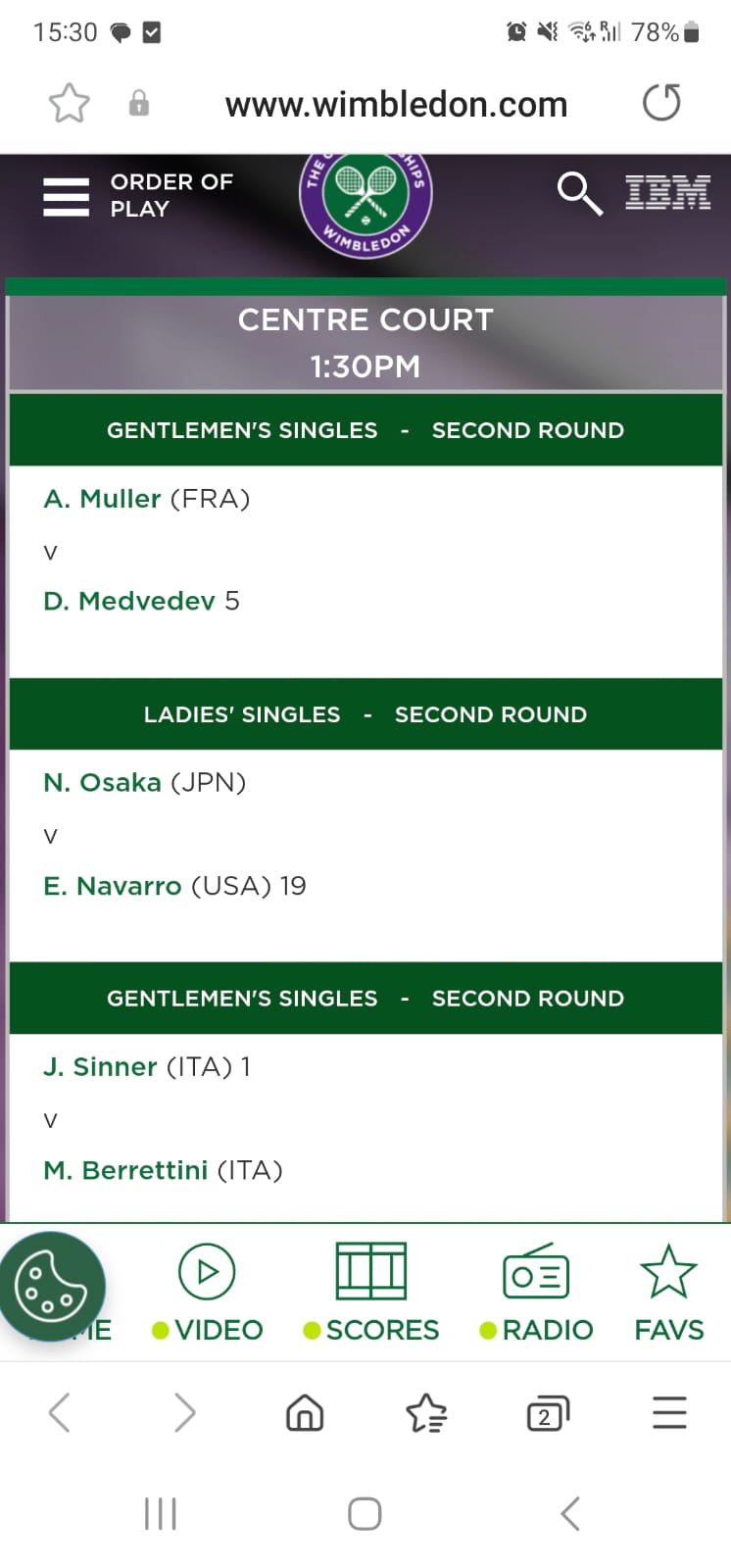Viewport: 731px width, 1568px height.
Task: Open A. Muller's player page
Action: [102, 499]
